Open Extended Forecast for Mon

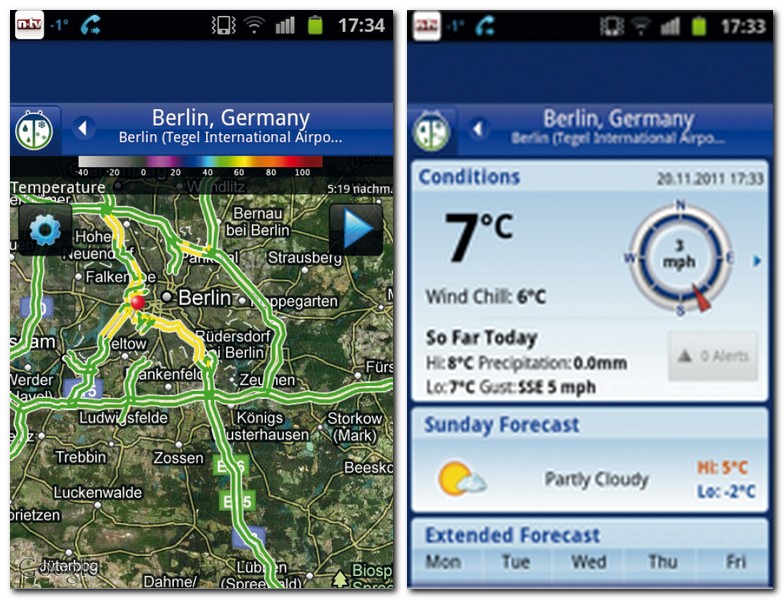click(x=443, y=562)
